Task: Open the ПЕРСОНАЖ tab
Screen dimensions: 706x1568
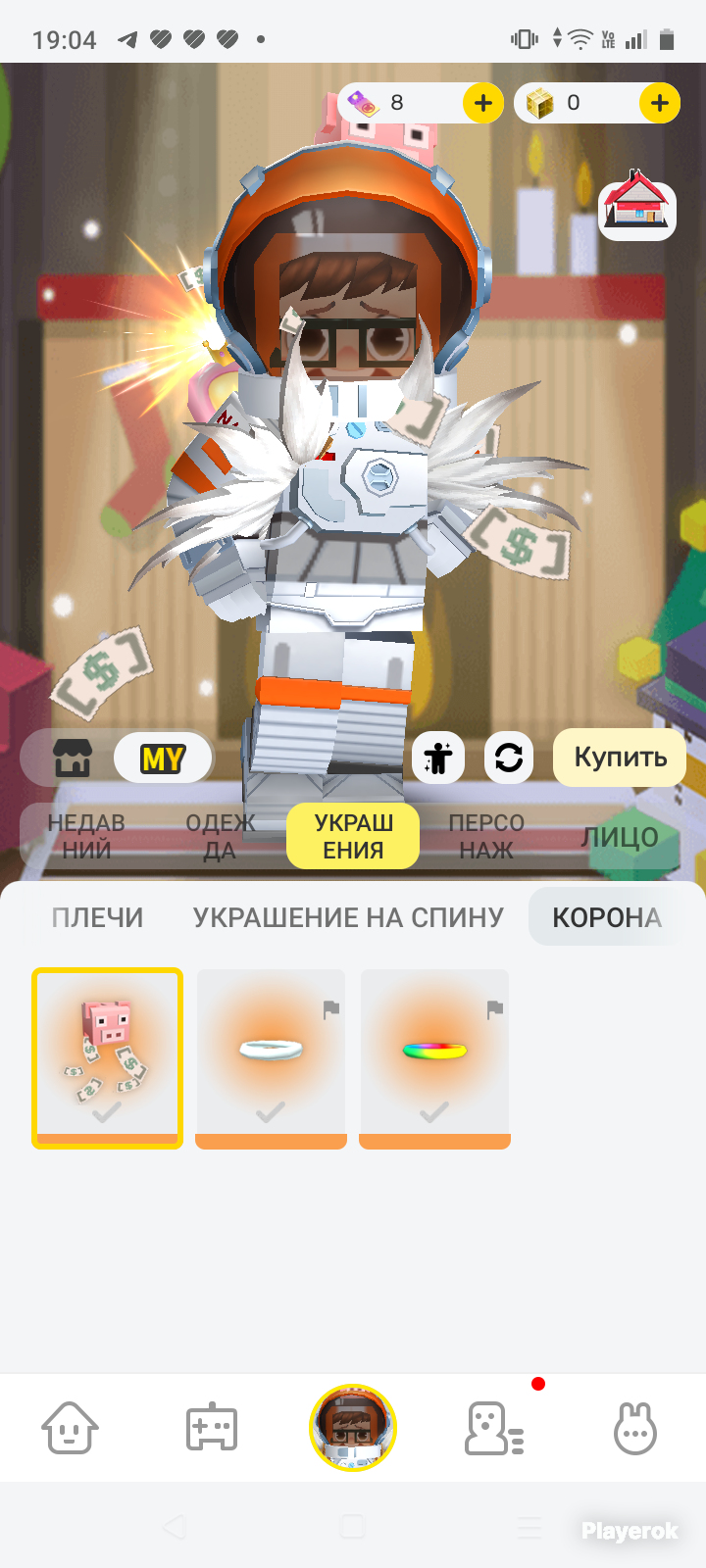Action: 486,836
